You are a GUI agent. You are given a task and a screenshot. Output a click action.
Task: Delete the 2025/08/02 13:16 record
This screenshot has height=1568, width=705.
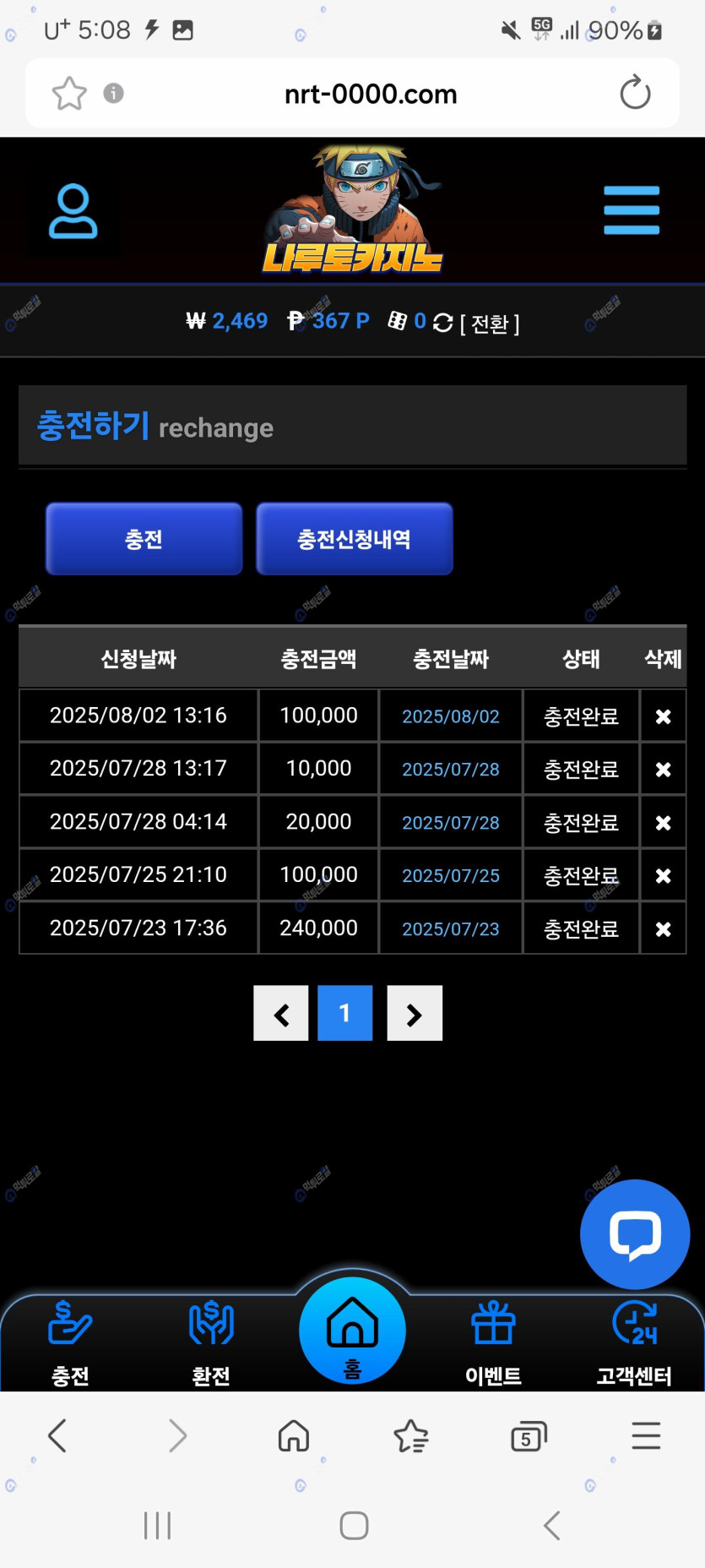pyautogui.click(x=663, y=716)
